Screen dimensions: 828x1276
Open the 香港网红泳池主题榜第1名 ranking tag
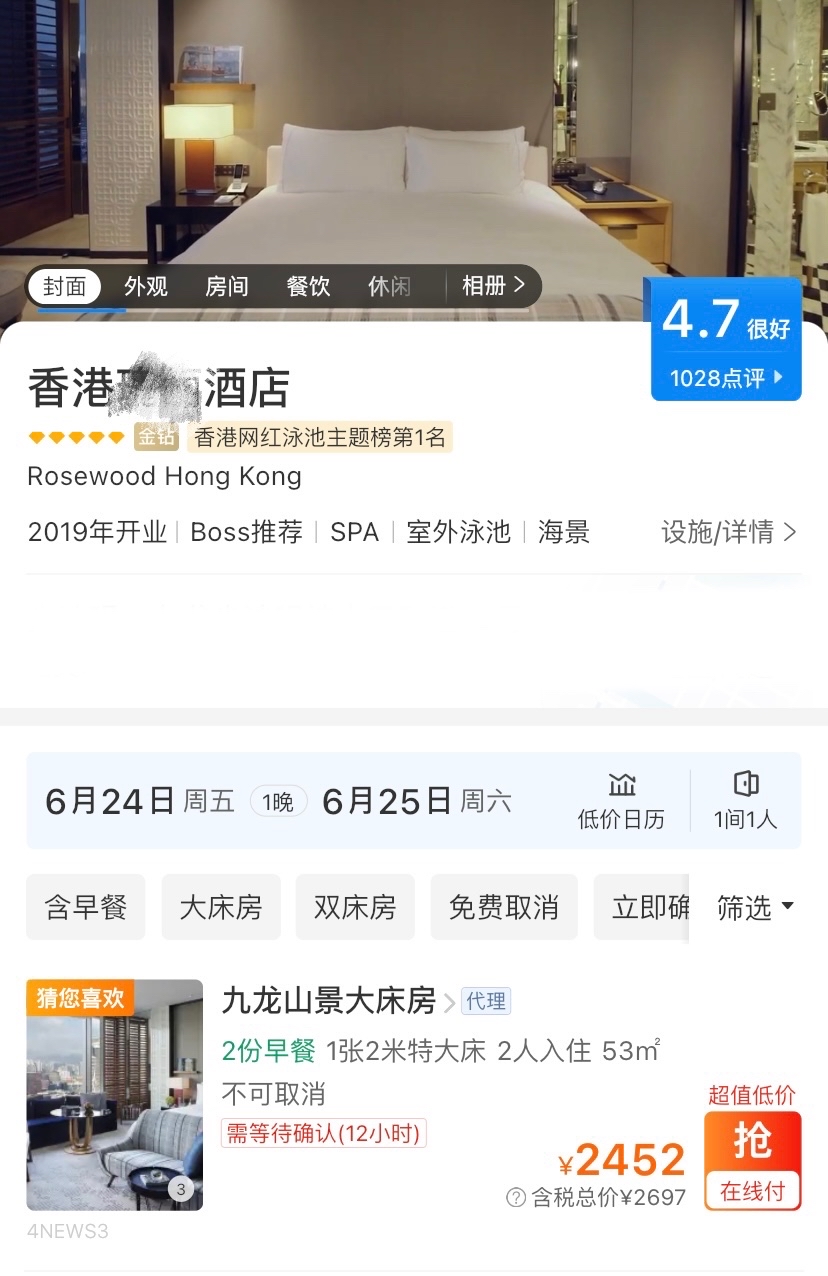point(319,437)
